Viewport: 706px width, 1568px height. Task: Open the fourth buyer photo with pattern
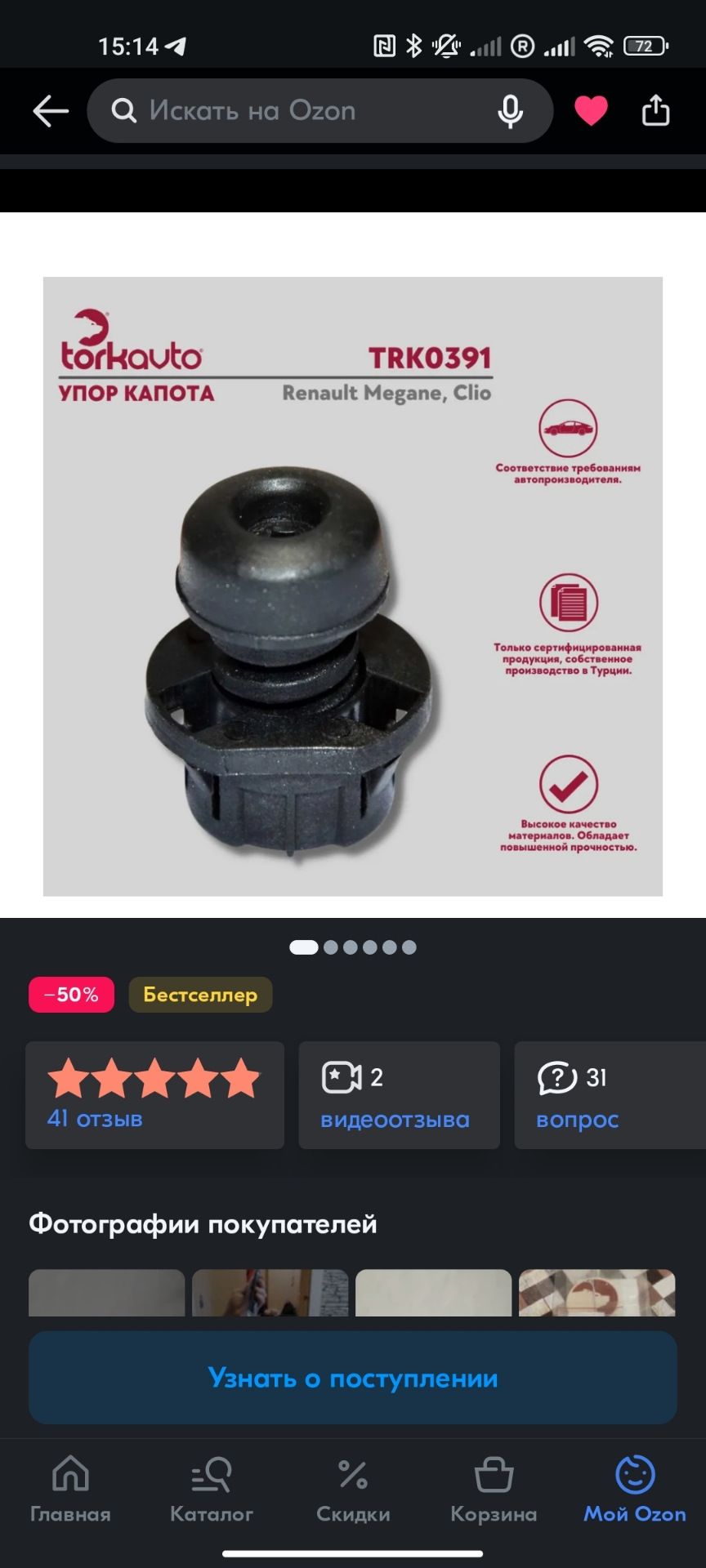(597, 1293)
